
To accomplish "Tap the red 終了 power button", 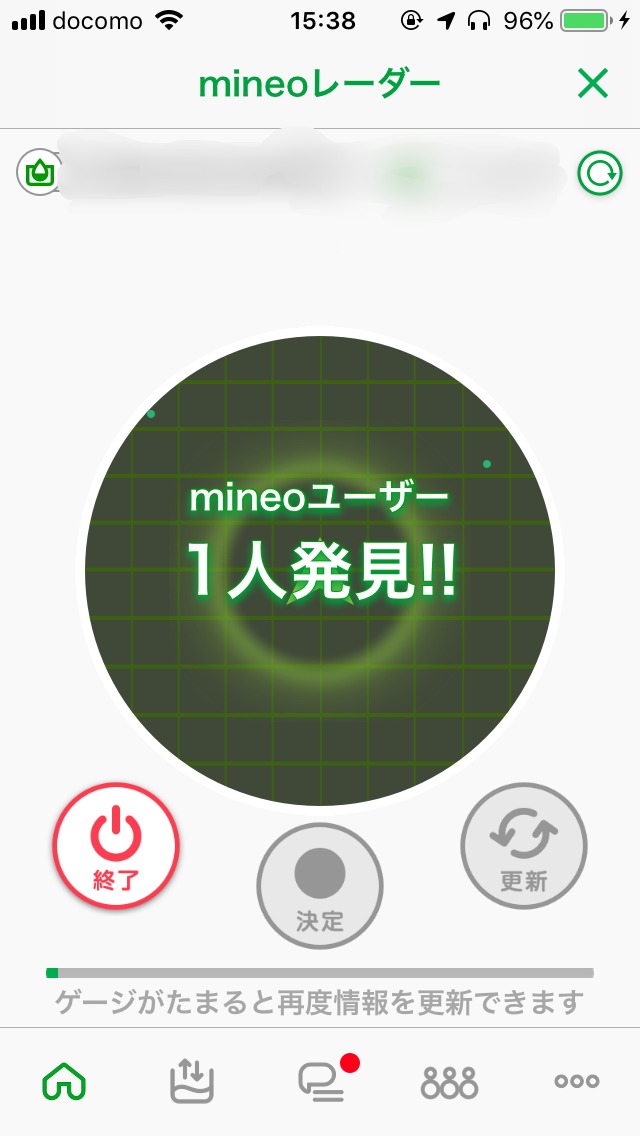I will click(x=116, y=845).
